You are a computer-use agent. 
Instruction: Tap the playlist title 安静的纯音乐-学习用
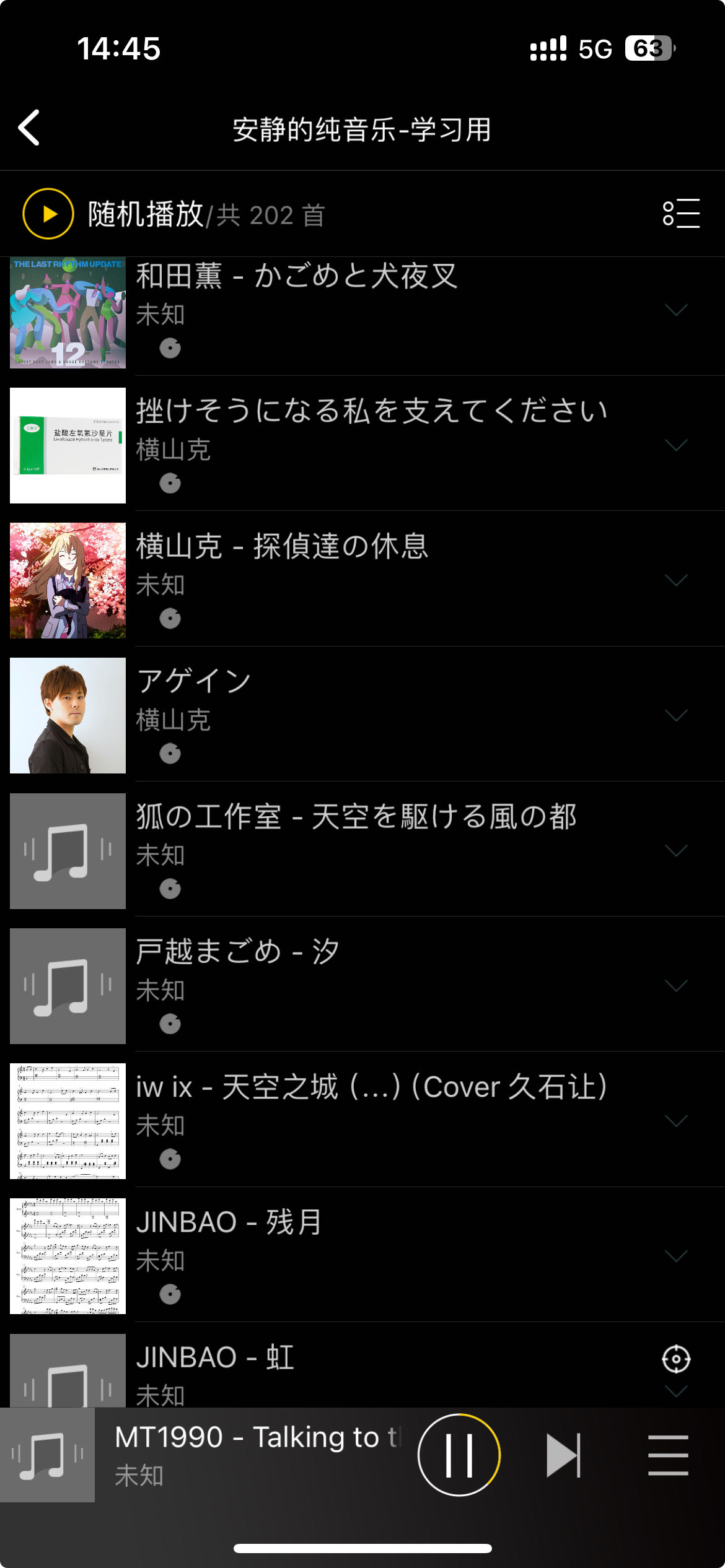click(362, 128)
